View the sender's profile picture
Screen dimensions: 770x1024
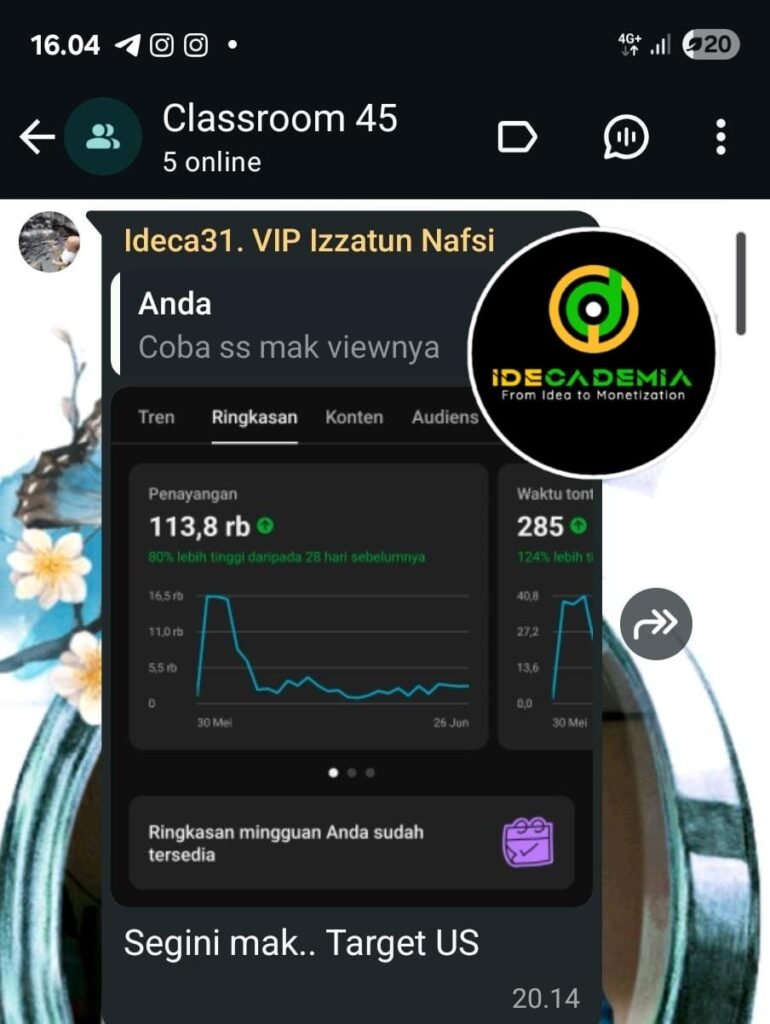(49, 241)
